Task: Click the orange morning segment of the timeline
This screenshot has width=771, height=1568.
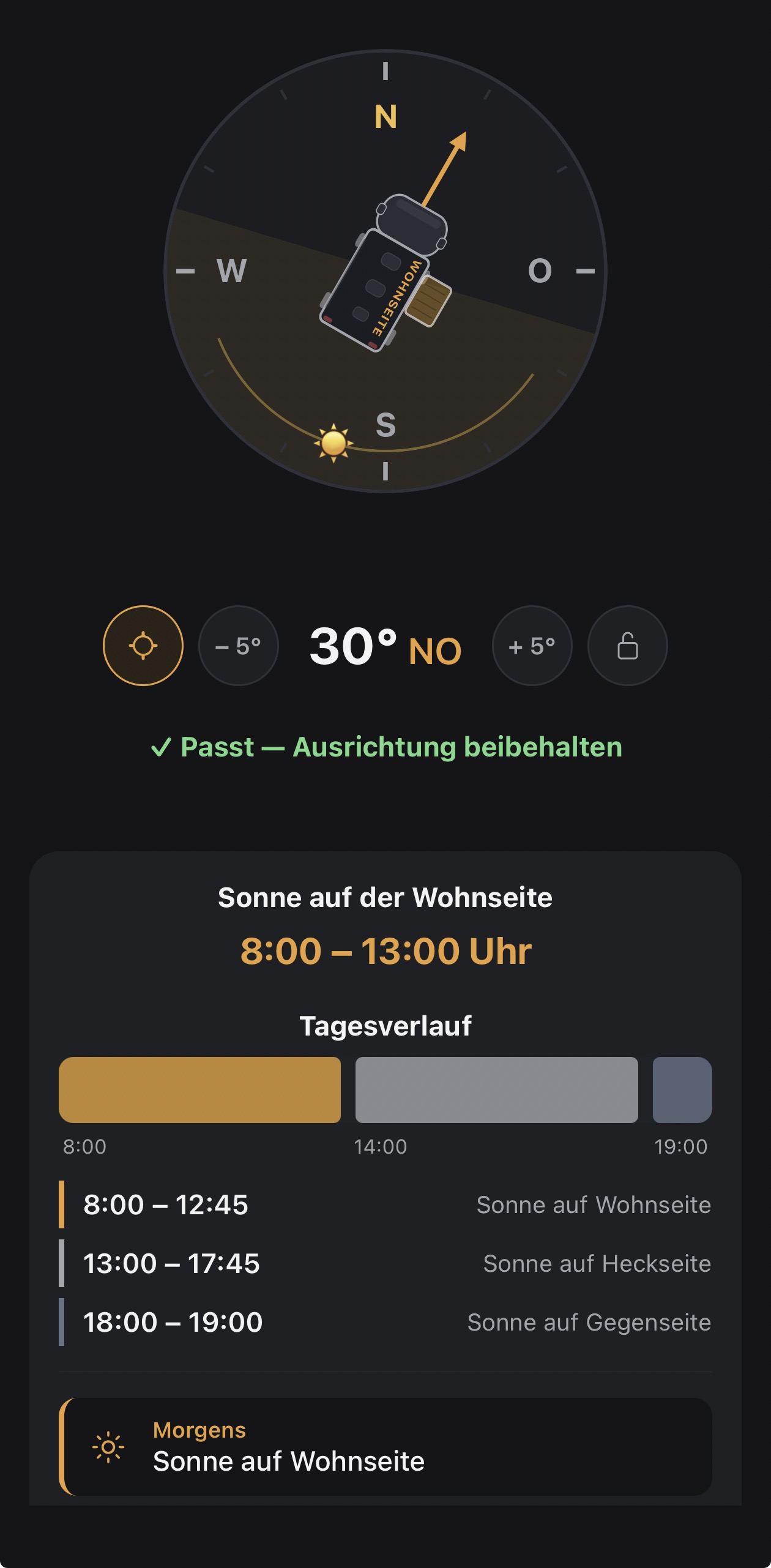Action: 199,1089
